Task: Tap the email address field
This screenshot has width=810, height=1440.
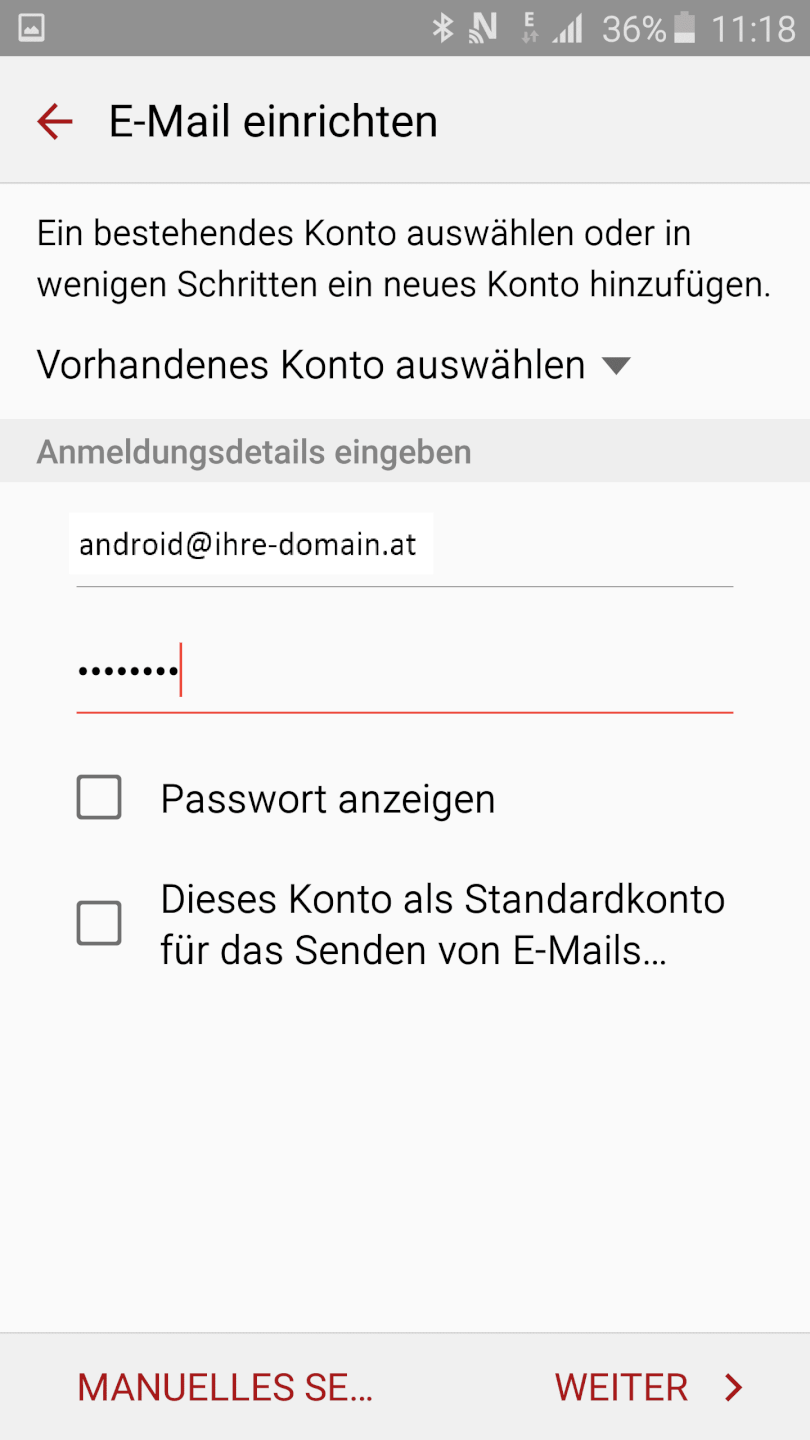Action: pos(404,546)
